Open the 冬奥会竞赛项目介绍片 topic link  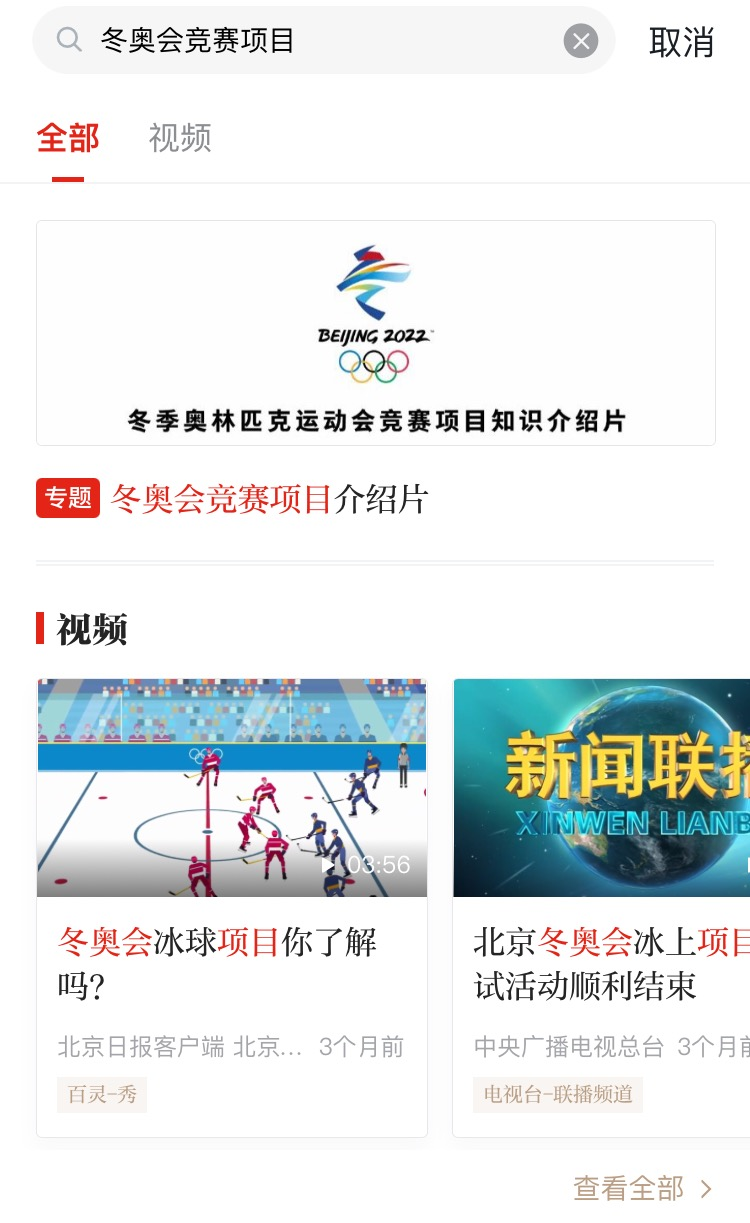(269, 498)
